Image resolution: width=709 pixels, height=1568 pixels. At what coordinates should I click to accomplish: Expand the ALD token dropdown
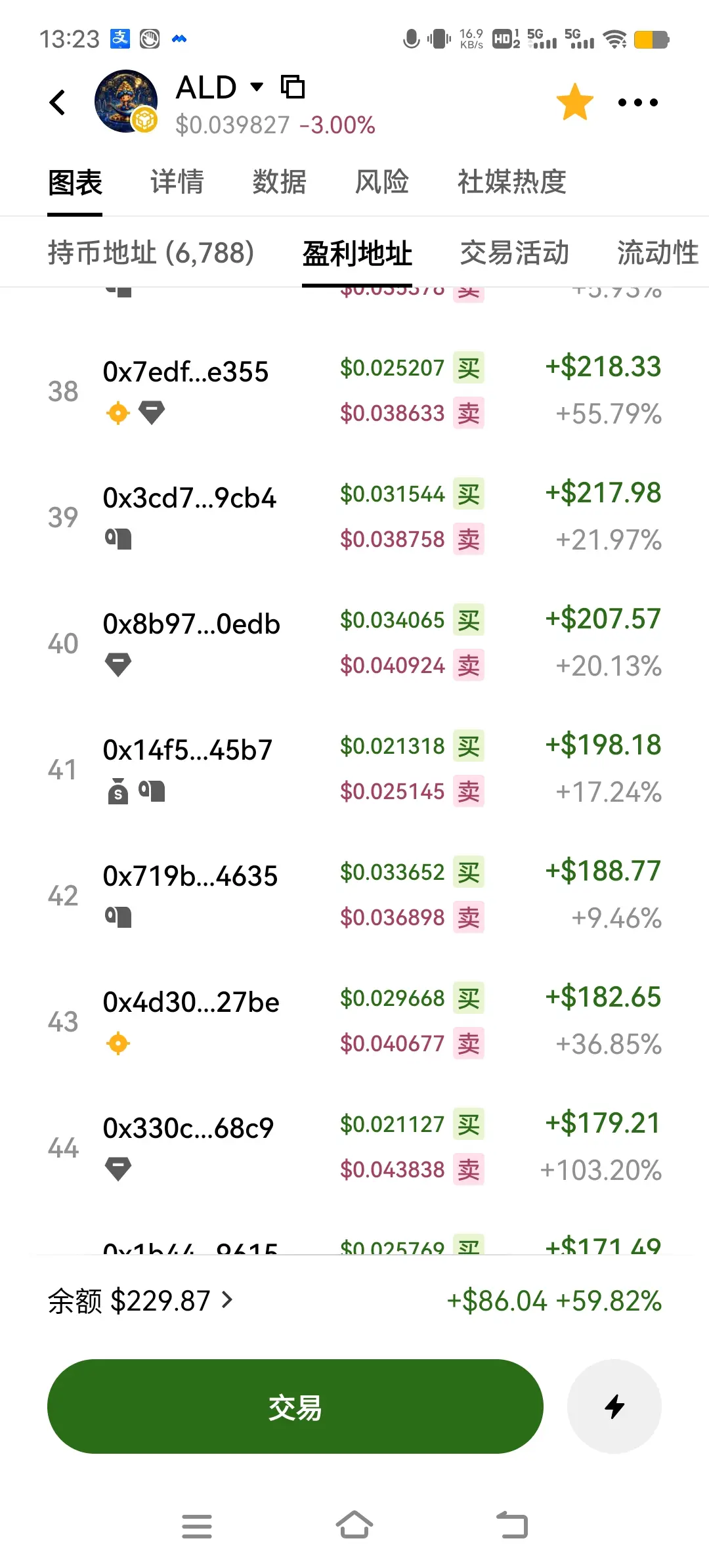(257, 87)
